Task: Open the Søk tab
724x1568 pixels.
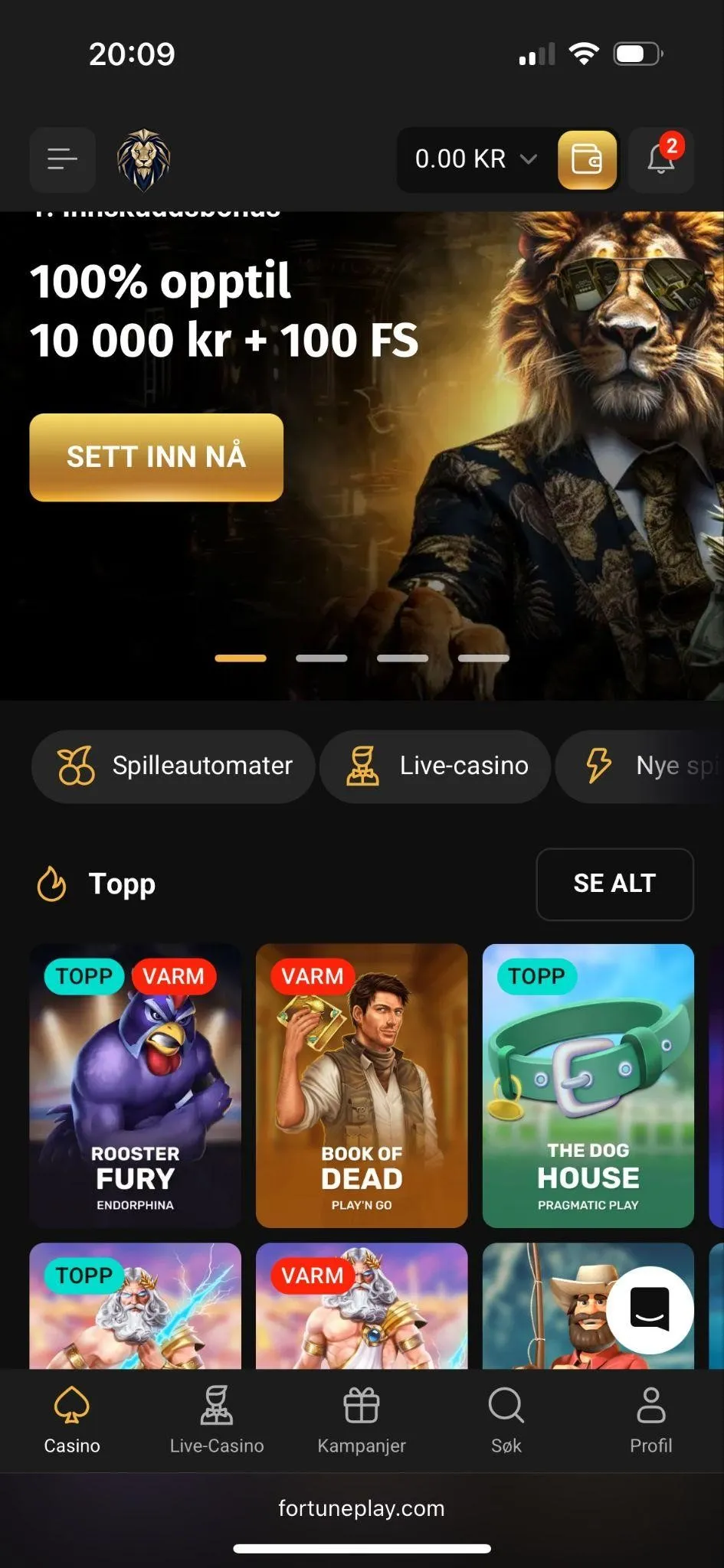Action: [506, 1420]
